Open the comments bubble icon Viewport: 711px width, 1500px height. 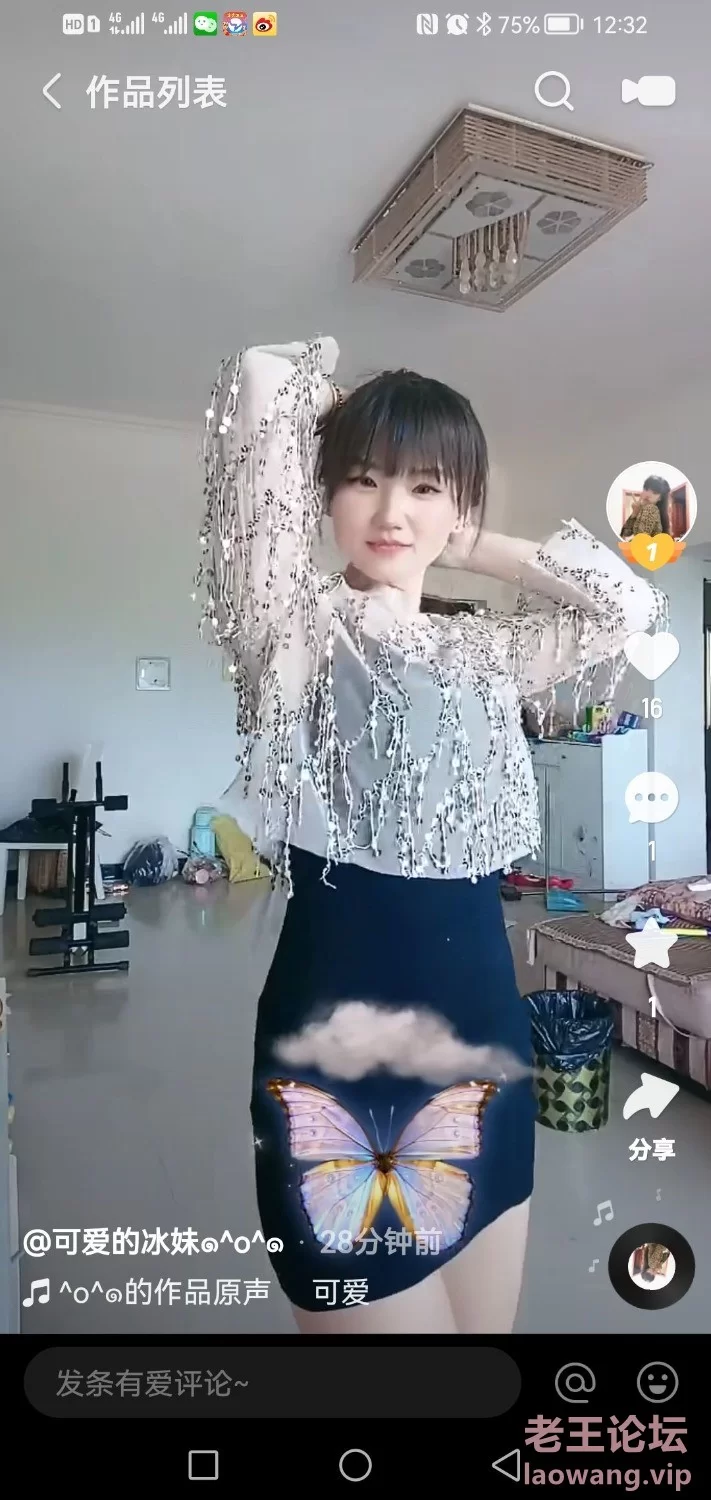[651, 799]
